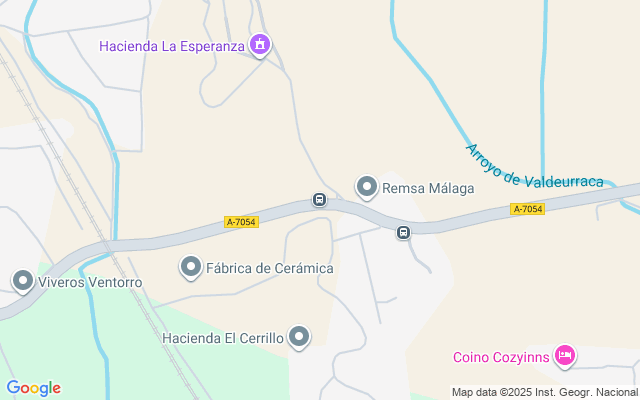Tap the bus stop icon beside Remsa Málaga
Viewport: 640px width, 400px height.
(x=319, y=199)
